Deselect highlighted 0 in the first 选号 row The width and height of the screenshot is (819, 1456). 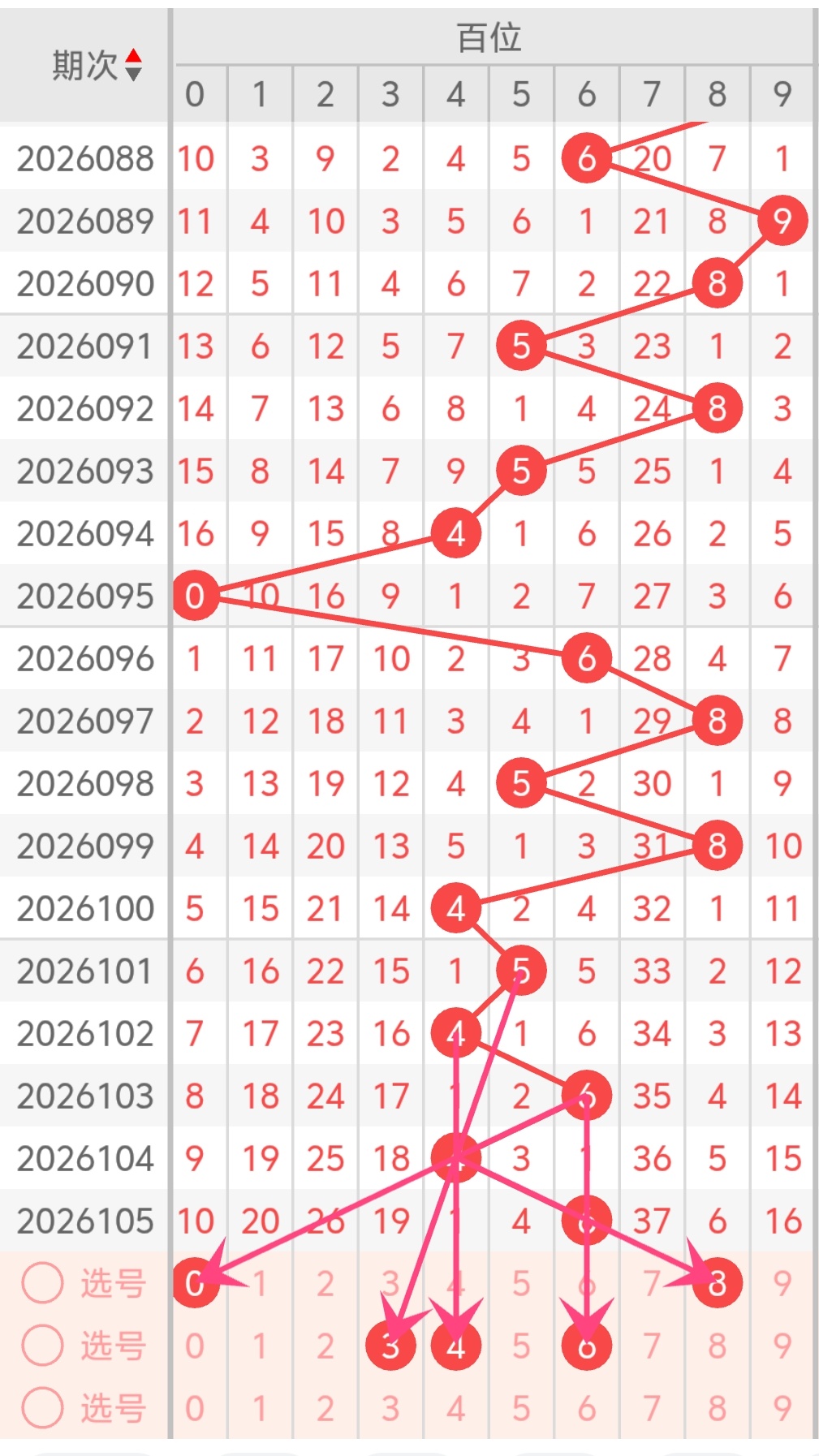pyautogui.click(x=195, y=1283)
